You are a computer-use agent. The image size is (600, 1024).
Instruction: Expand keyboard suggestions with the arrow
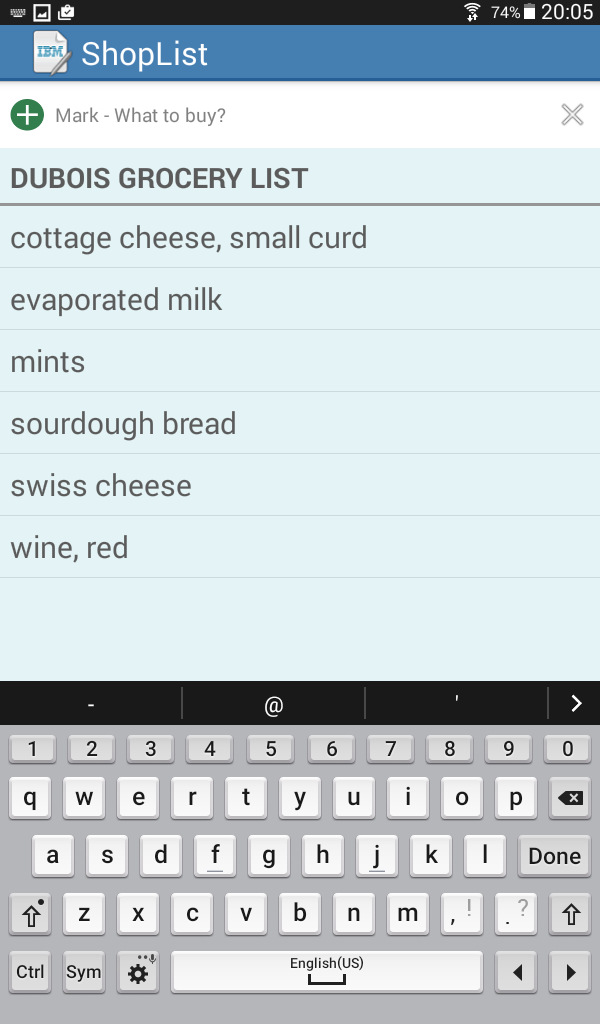pos(575,703)
